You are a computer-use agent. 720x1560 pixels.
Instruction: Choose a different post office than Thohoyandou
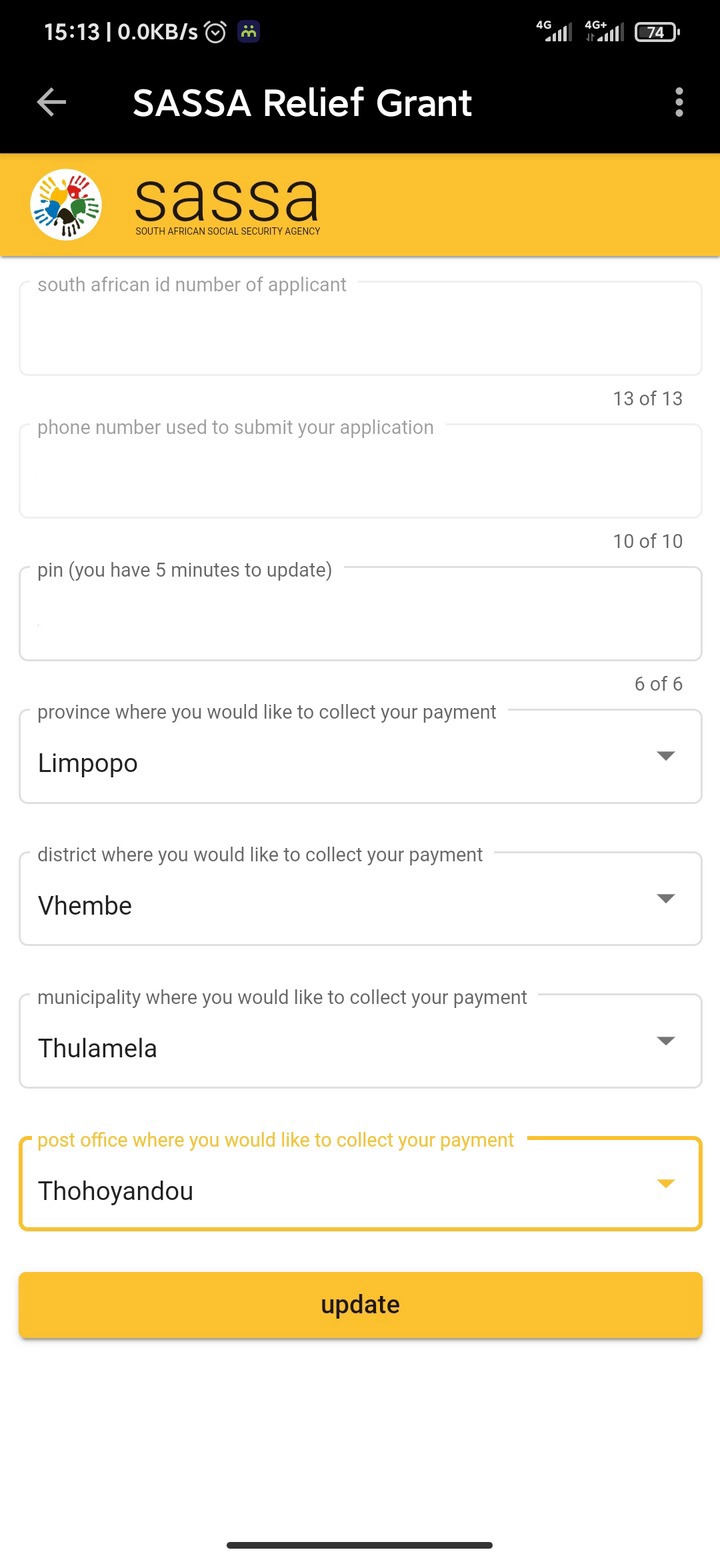(x=360, y=1185)
